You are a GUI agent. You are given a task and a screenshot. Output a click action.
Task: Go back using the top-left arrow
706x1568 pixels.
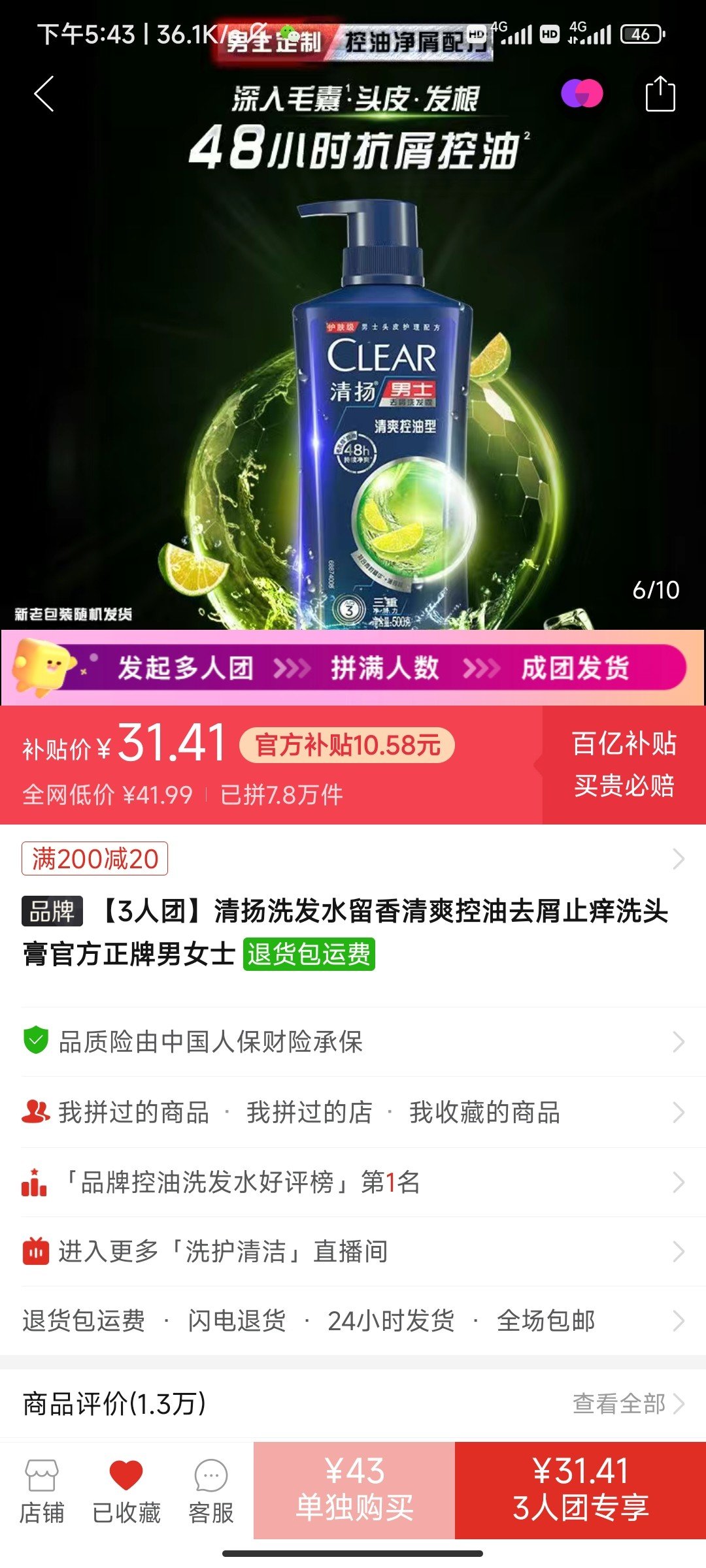(44, 94)
